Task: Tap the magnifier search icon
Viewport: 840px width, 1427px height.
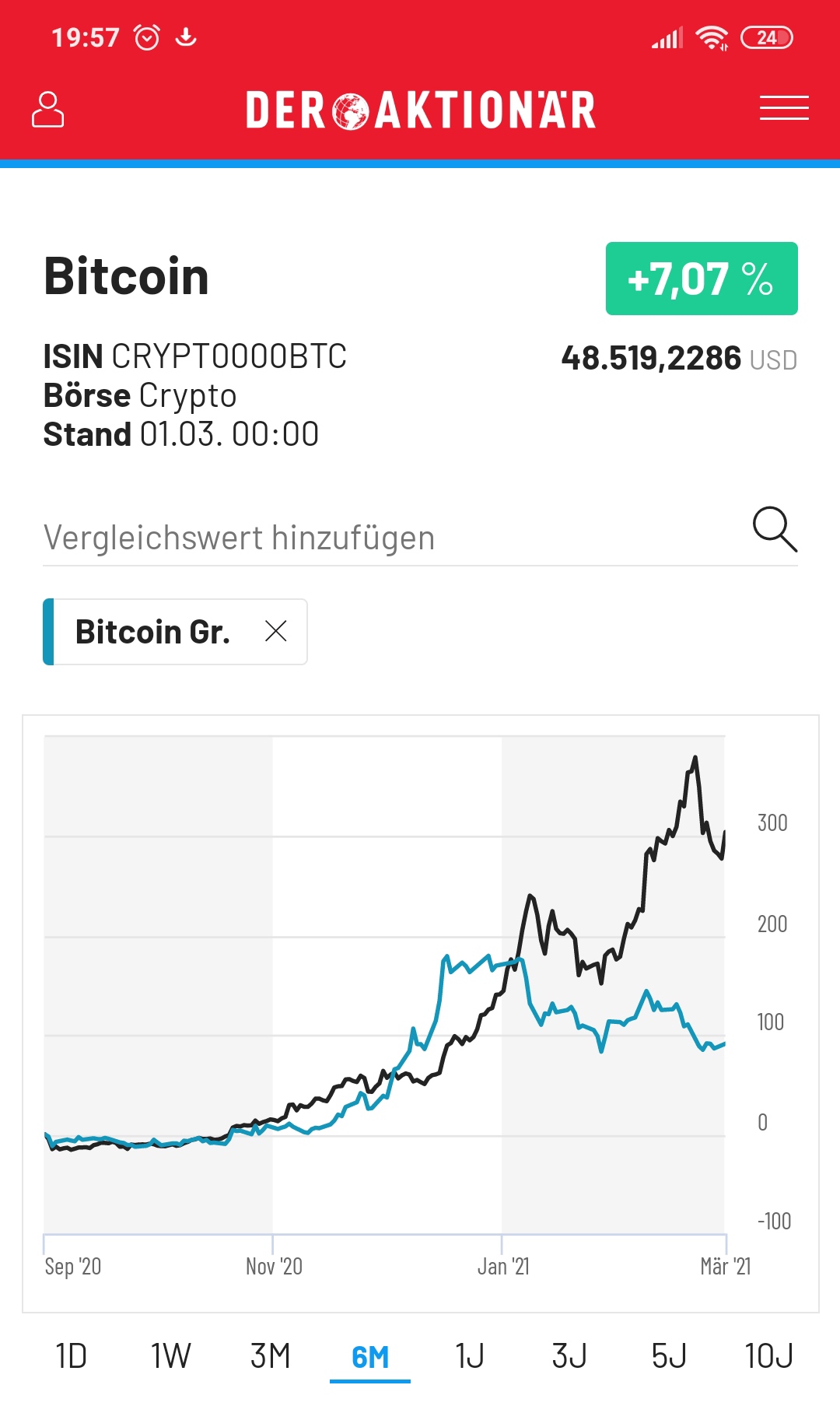Action: tap(775, 530)
